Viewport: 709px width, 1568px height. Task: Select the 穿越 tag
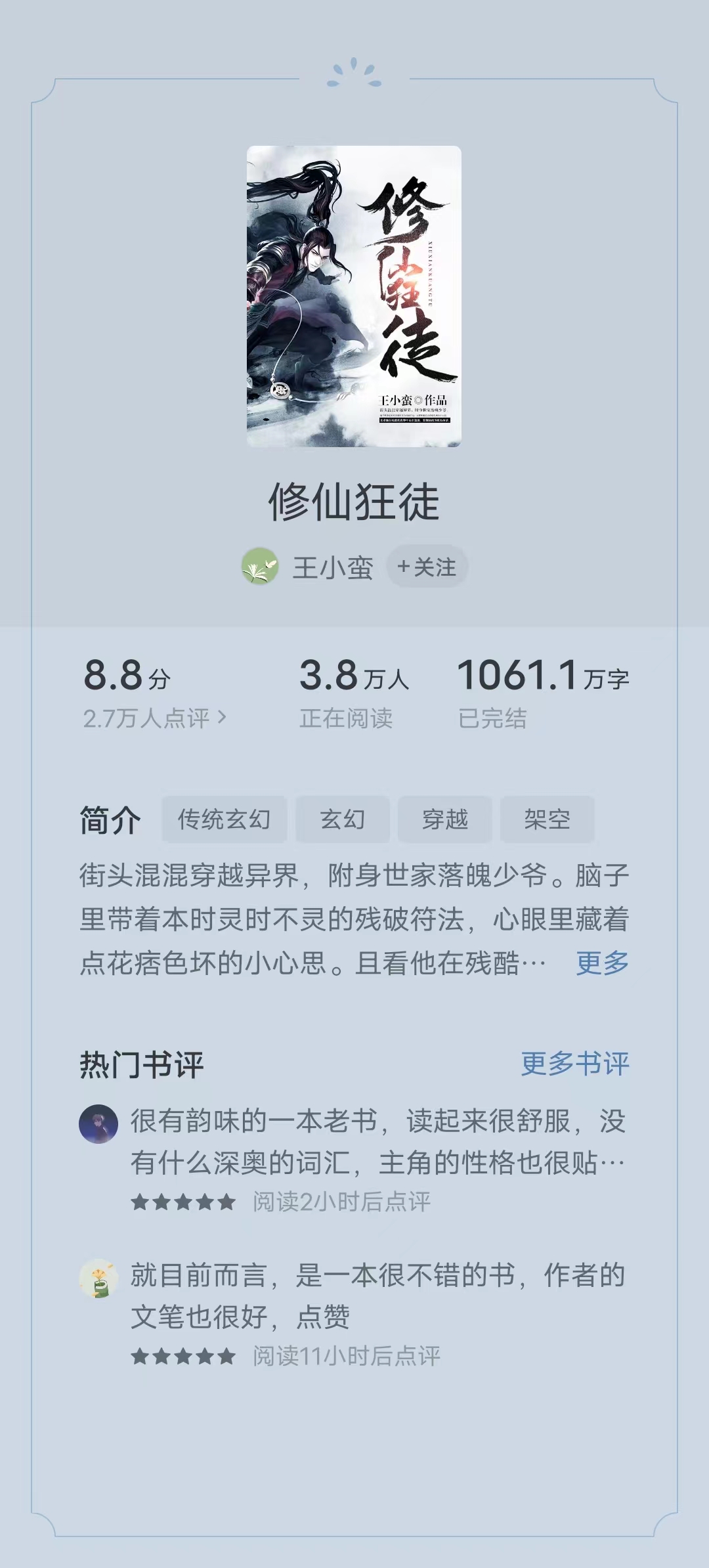pyautogui.click(x=444, y=817)
